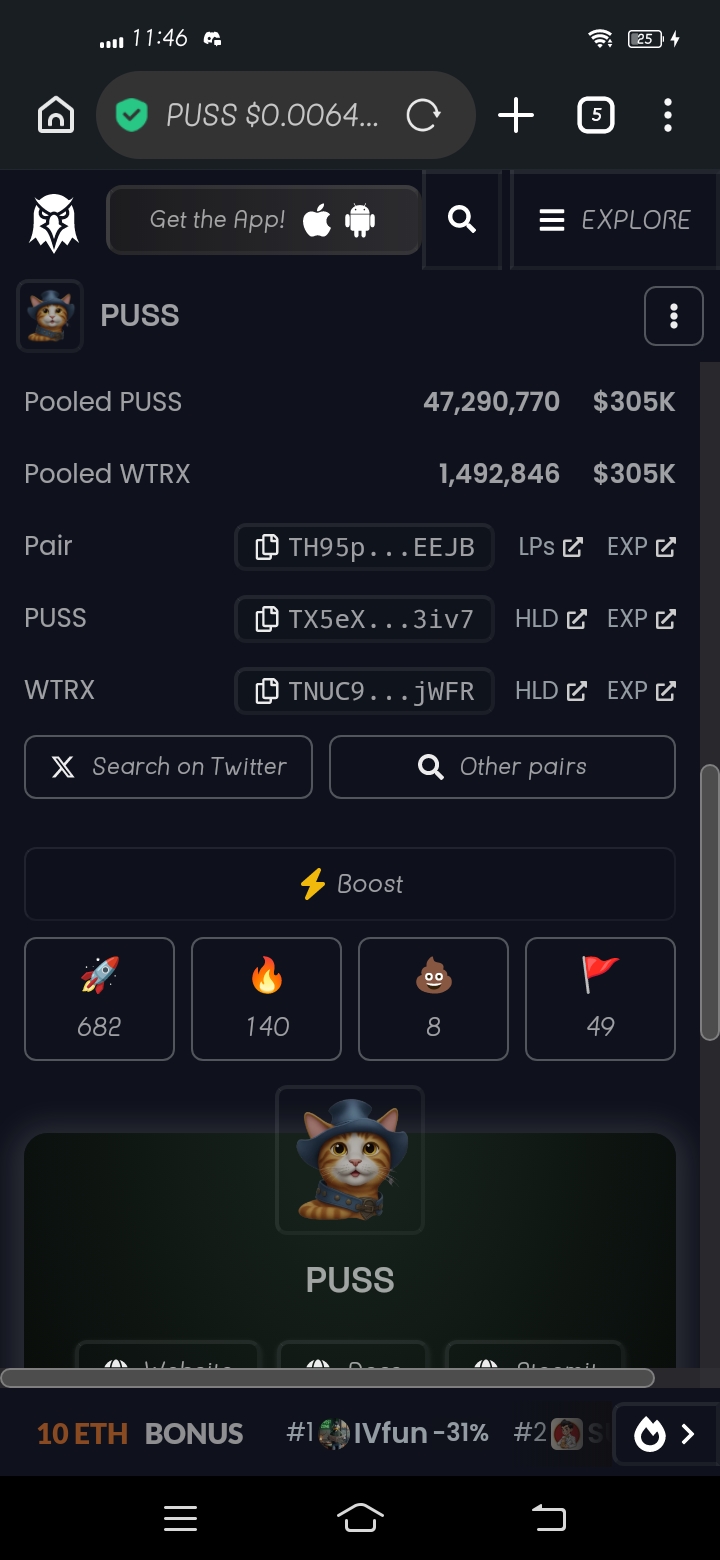Open the PUSS options three-dot menu
The width and height of the screenshot is (720, 1560).
[673, 316]
